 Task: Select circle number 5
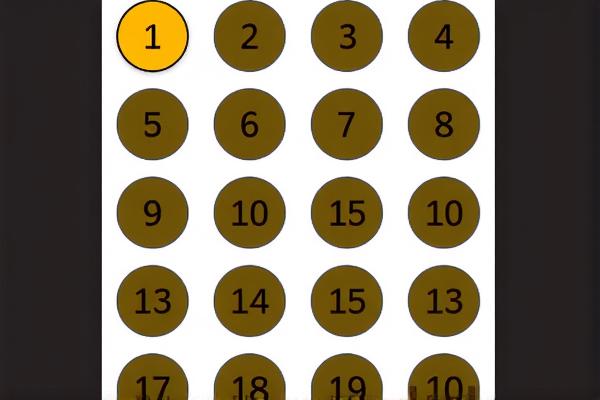(152, 125)
